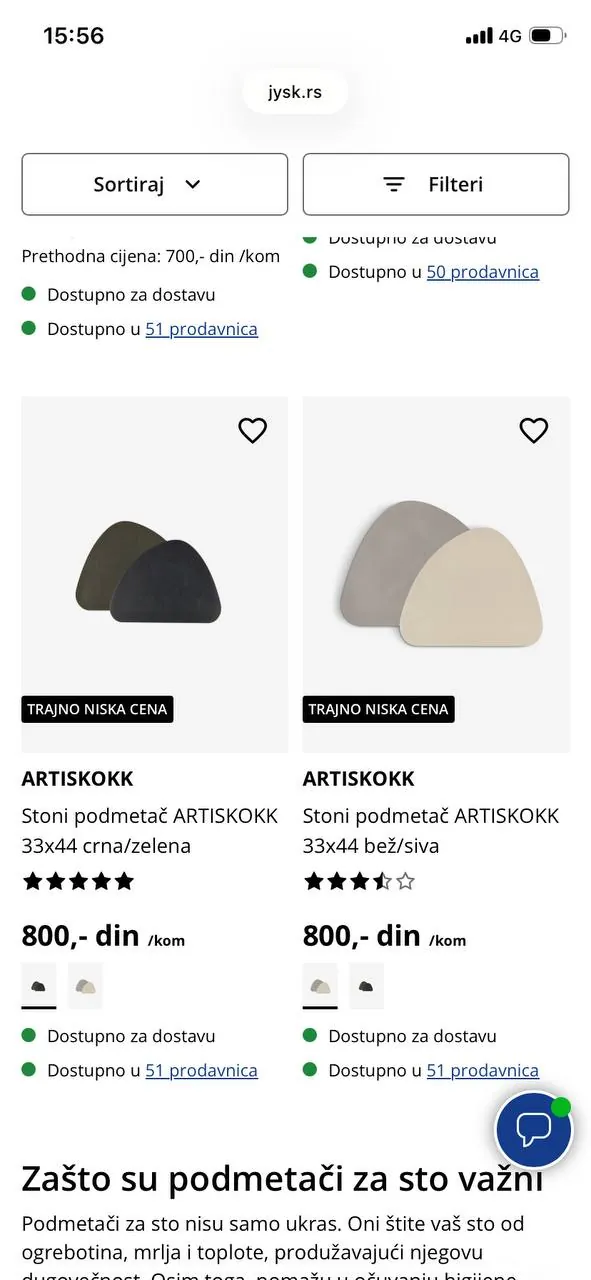The width and height of the screenshot is (591, 1280).
Task: Select the black swatch under bež/siva product
Action: click(366, 986)
